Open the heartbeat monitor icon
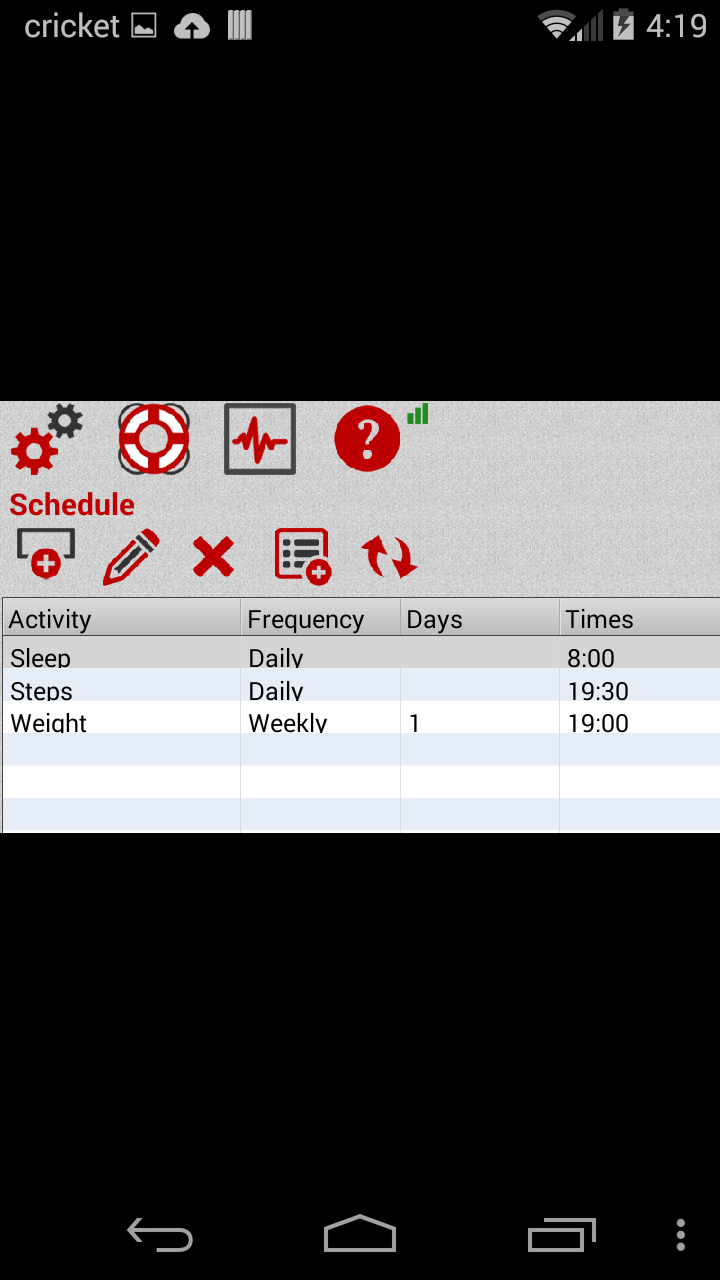Viewport: 720px width, 1280px height. click(260, 438)
